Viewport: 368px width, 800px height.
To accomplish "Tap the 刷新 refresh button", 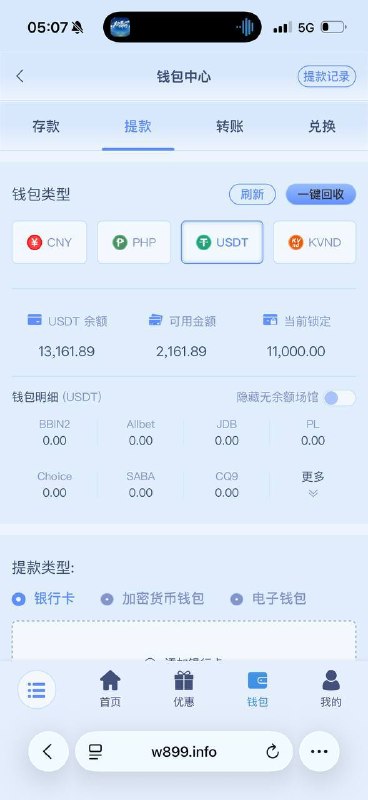I will [x=252, y=194].
